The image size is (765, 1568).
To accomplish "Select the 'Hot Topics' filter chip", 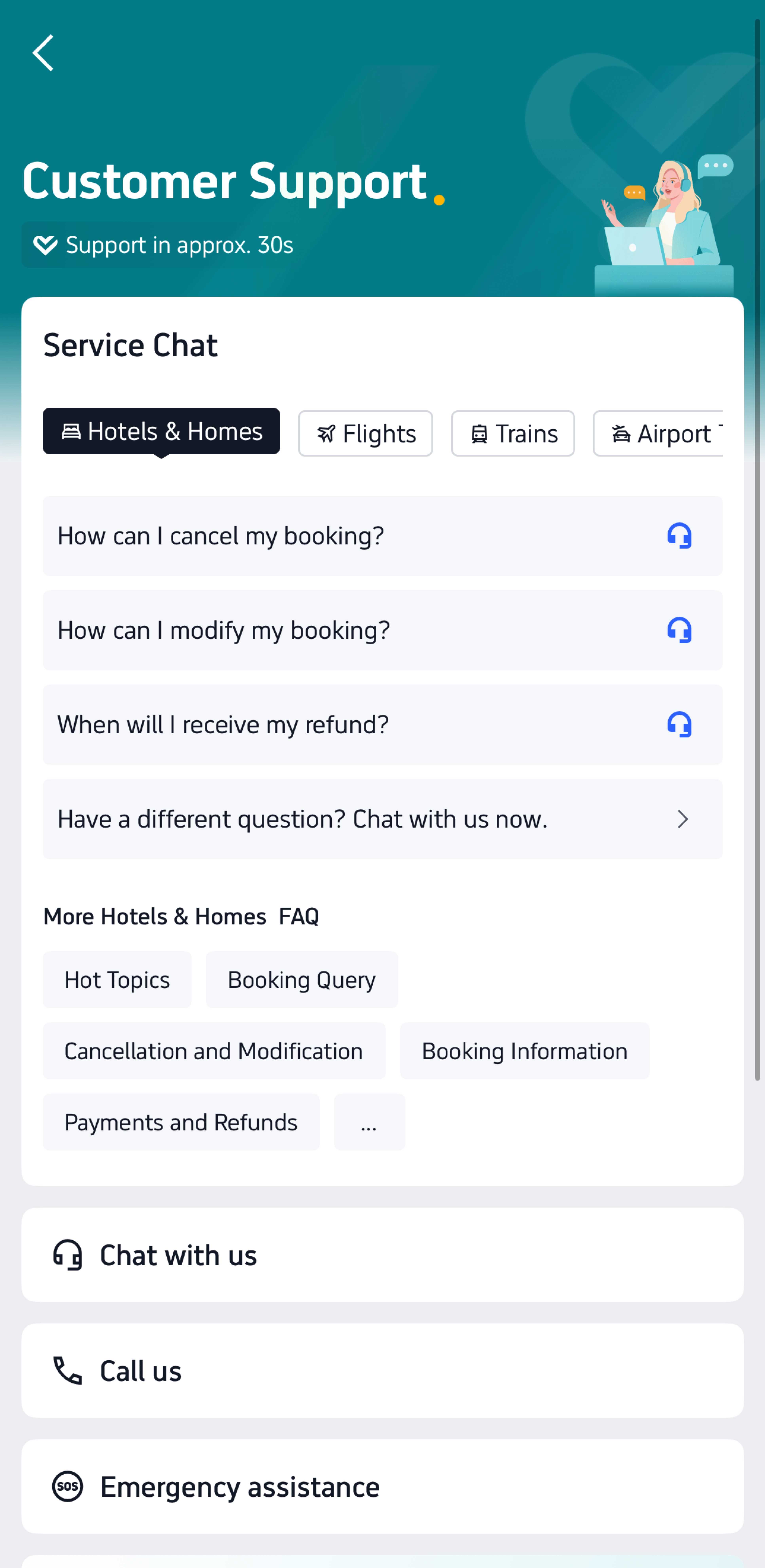I will point(117,979).
